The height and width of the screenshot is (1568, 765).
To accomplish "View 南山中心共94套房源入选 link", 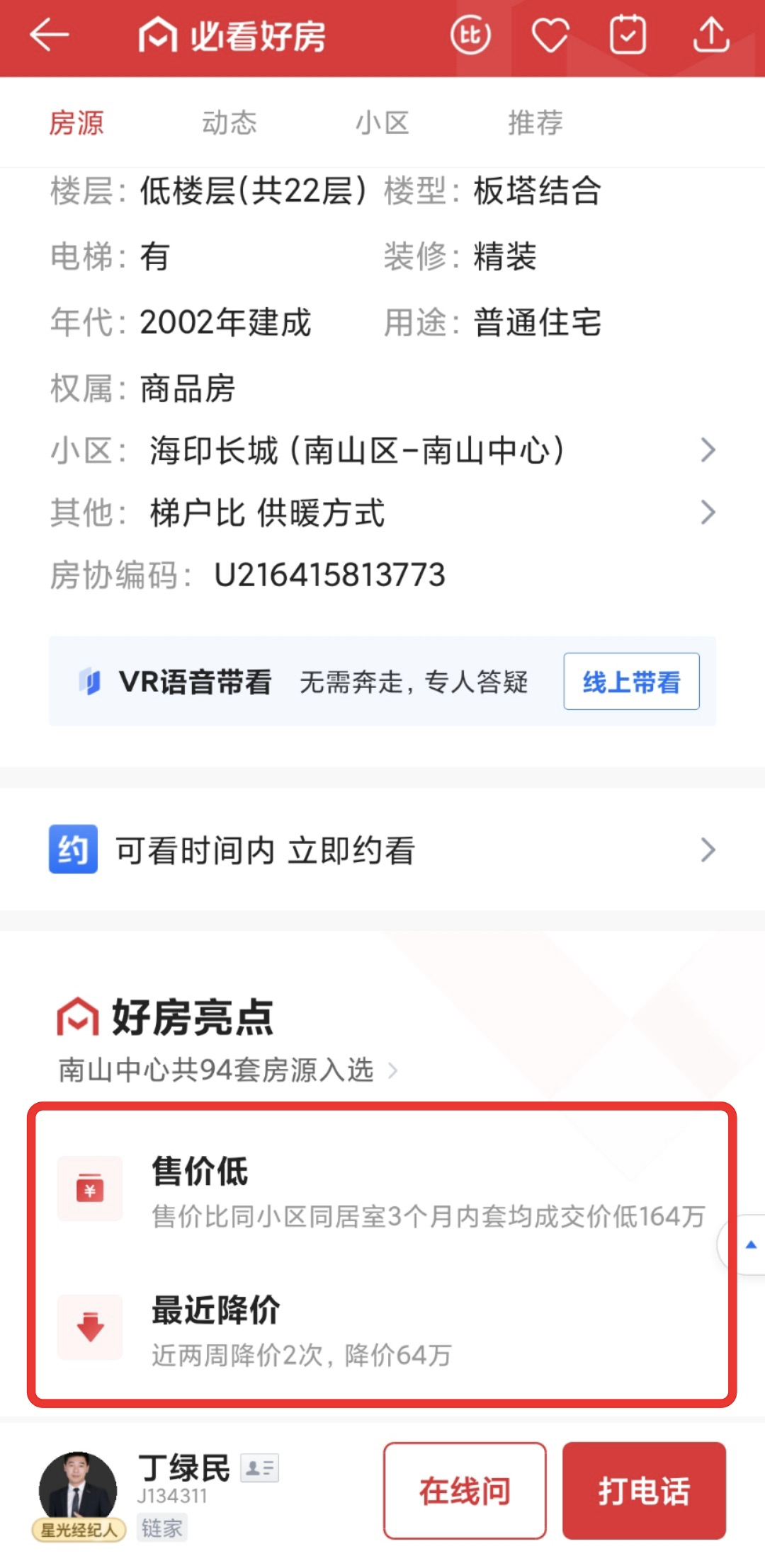I will (228, 1070).
